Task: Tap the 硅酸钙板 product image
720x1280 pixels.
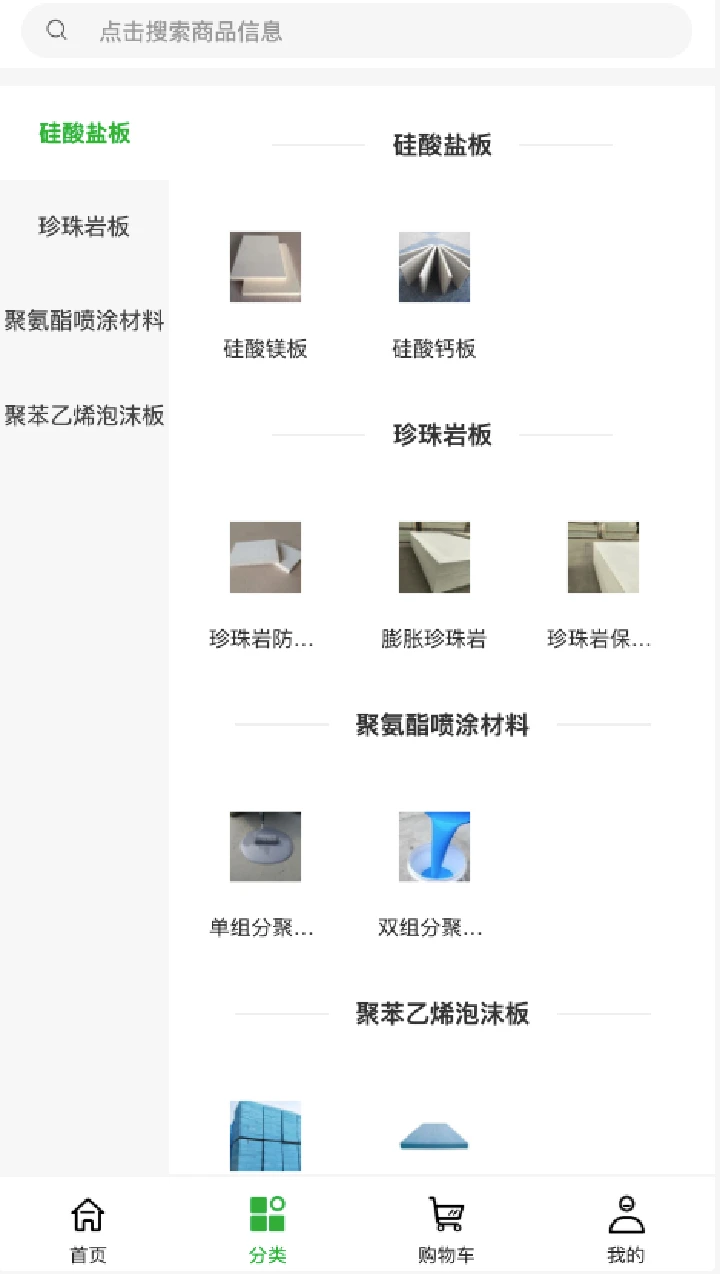Action: coord(434,266)
